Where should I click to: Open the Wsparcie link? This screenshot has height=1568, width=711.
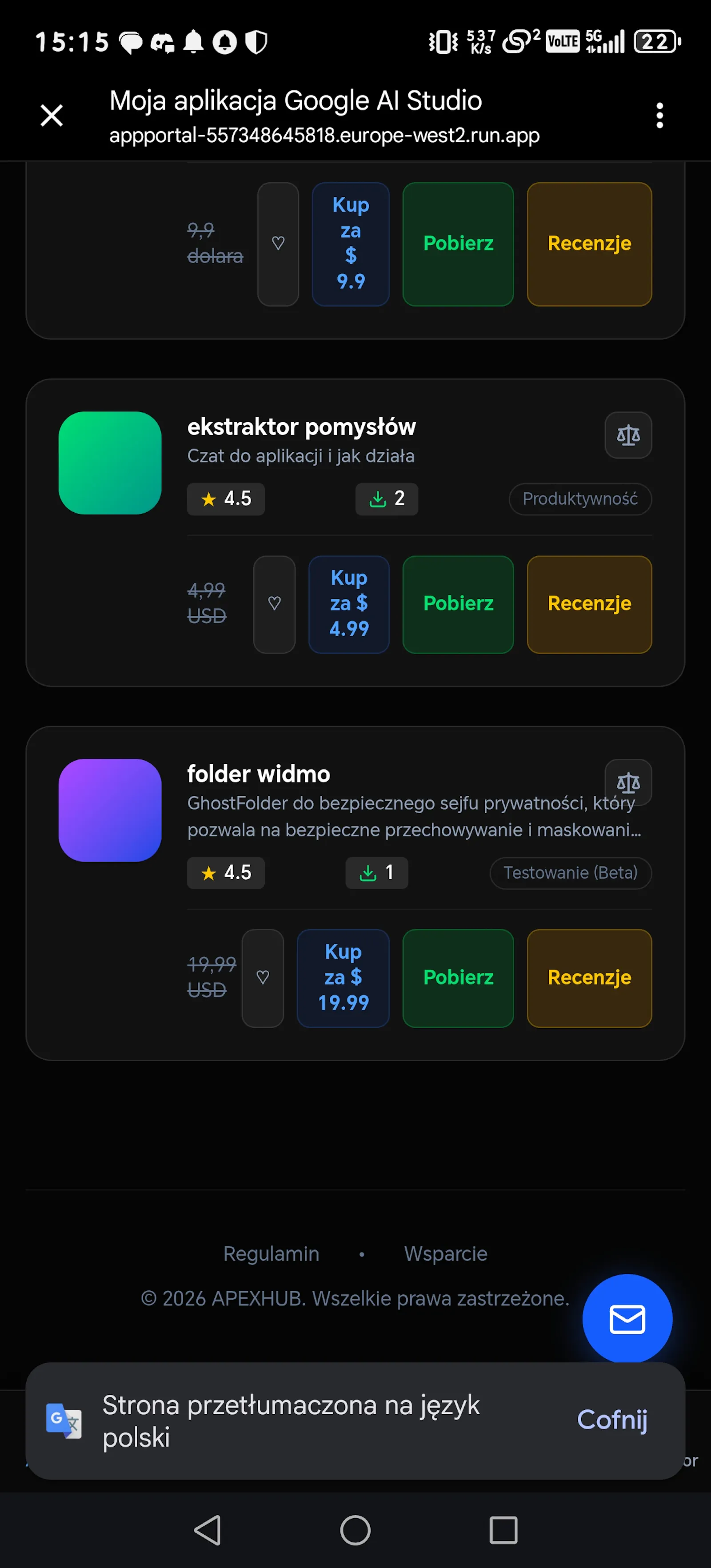point(446,1253)
